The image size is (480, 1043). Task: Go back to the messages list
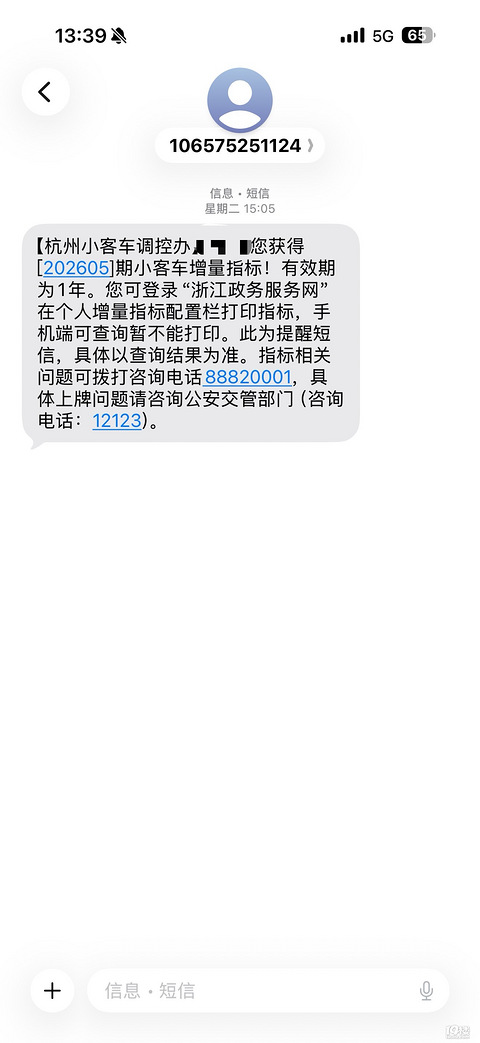pos(45,92)
